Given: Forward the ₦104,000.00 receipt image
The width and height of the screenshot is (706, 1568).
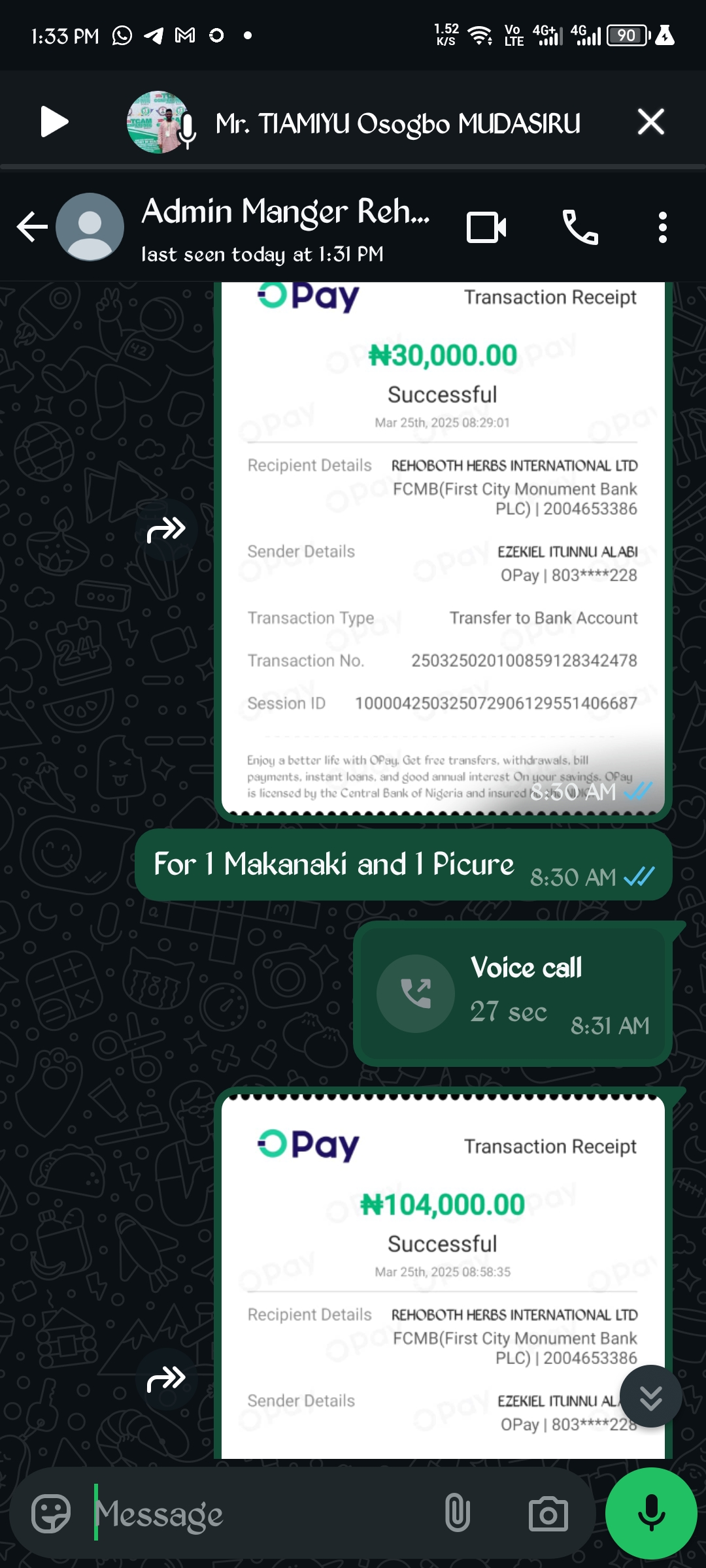Looking at the screenshot, I should coord(167,1379).
